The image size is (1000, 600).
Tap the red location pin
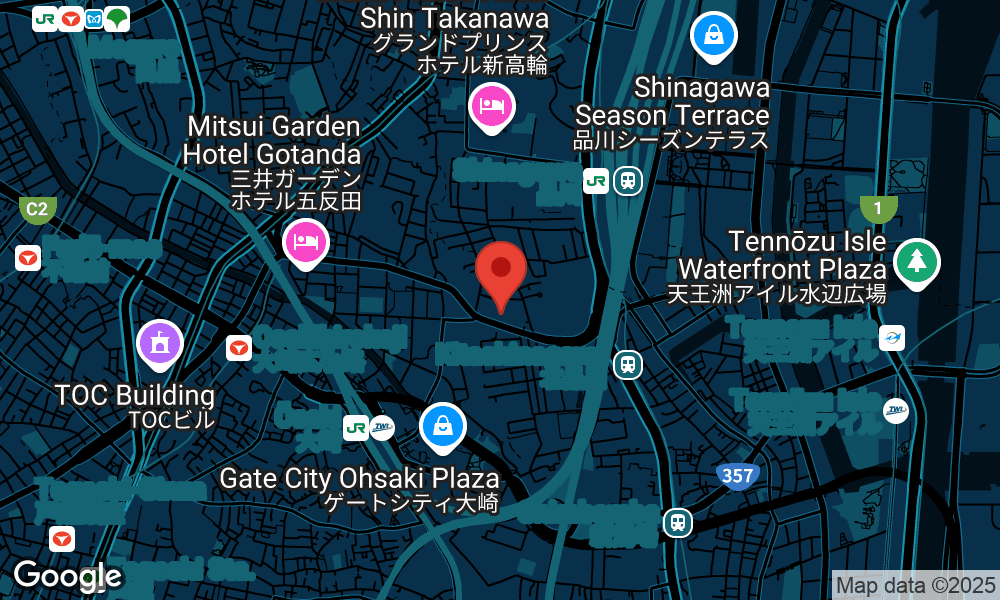(x=501, y=270)
